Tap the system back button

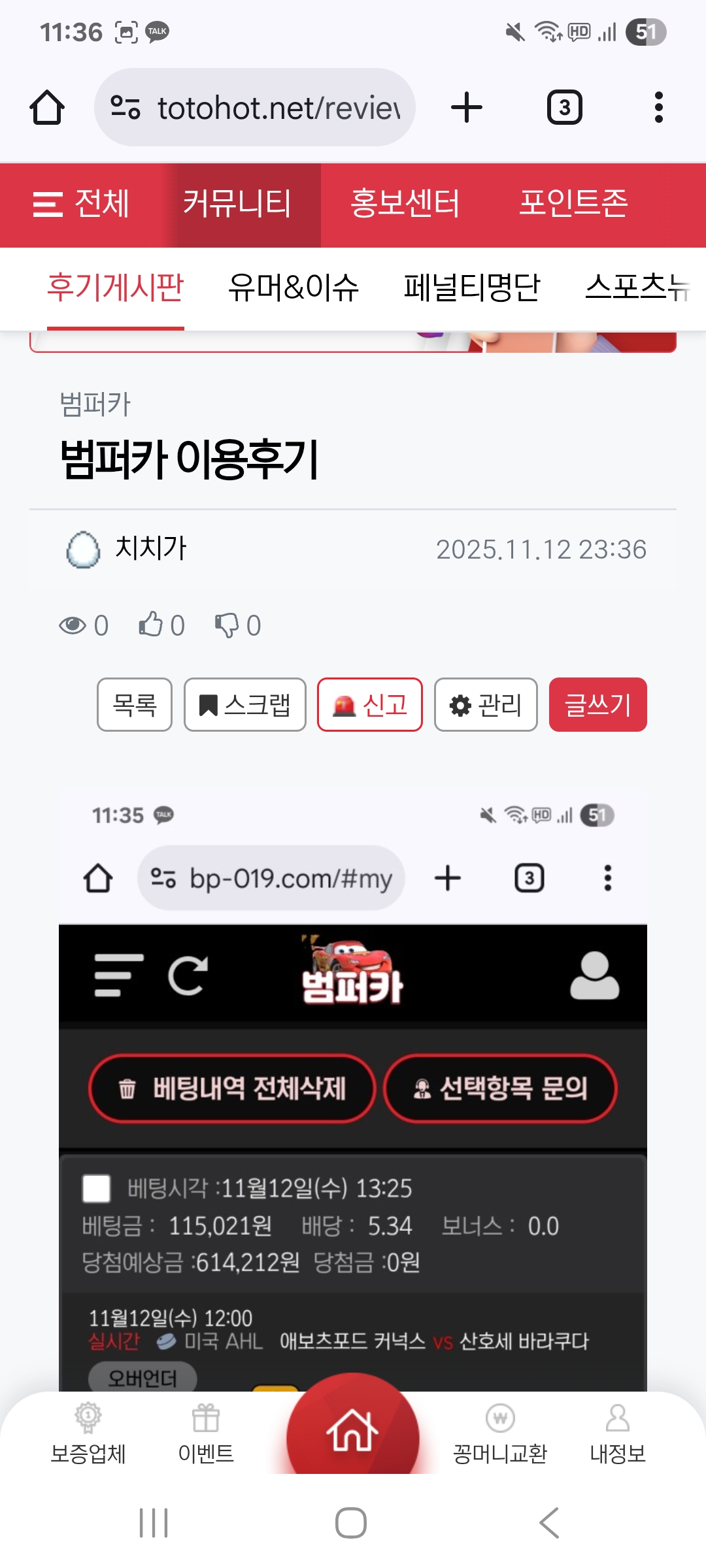(x=549, y=1523)
